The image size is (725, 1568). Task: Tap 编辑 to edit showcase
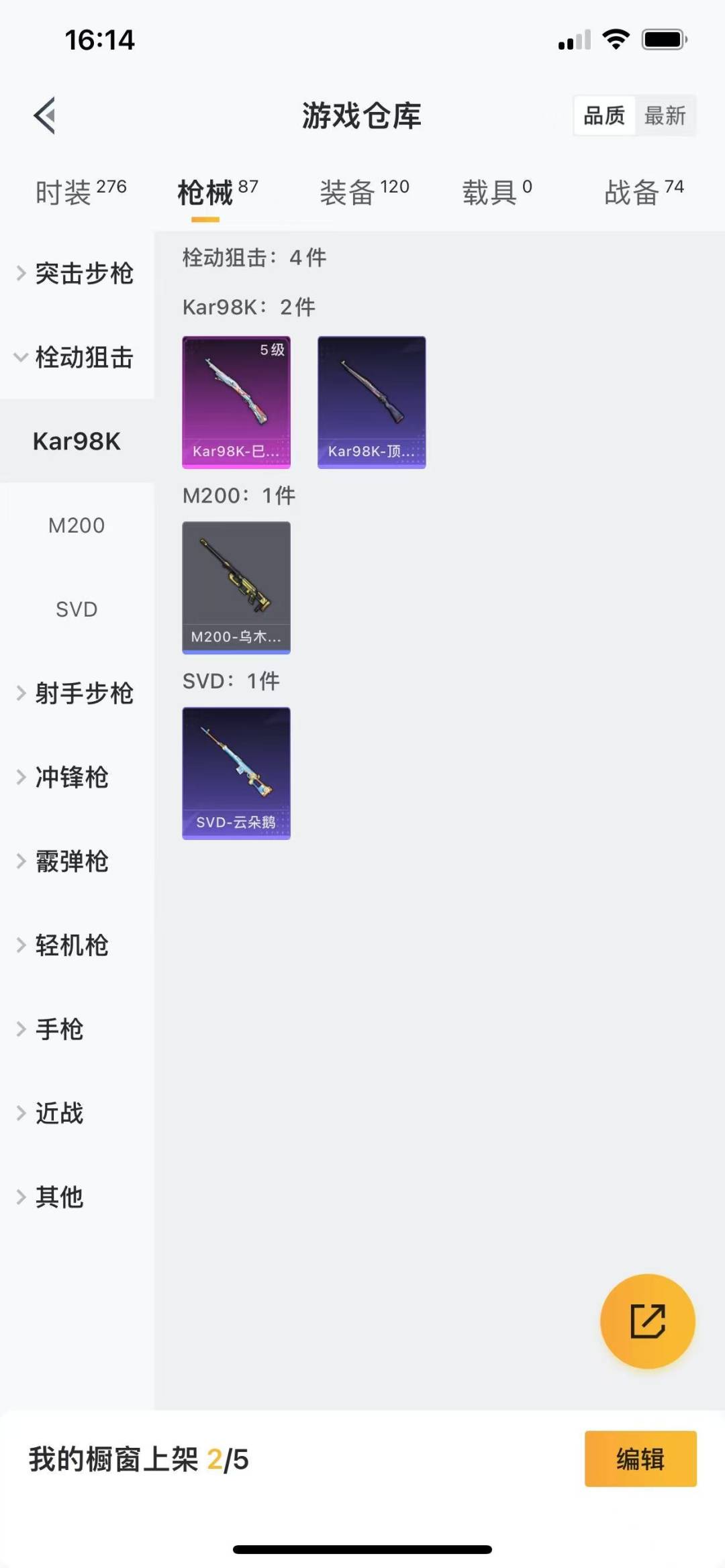pos(640,1459)
